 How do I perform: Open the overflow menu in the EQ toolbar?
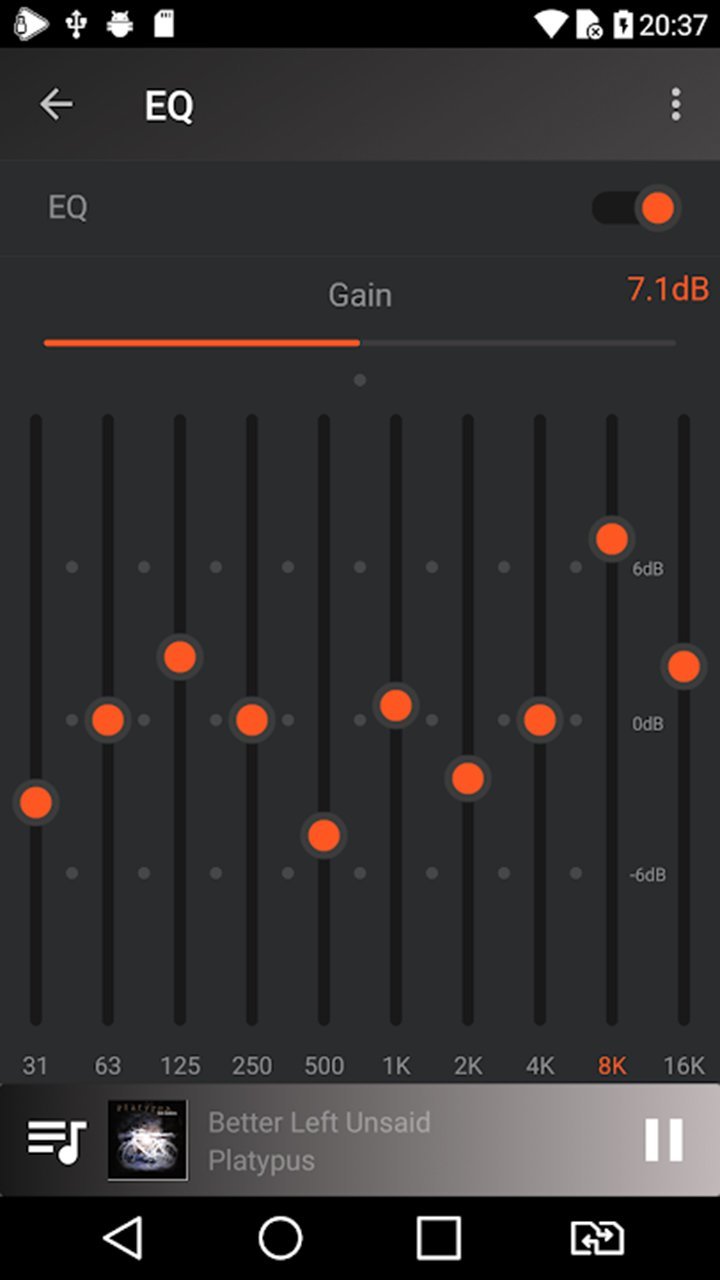pos(675,105)
